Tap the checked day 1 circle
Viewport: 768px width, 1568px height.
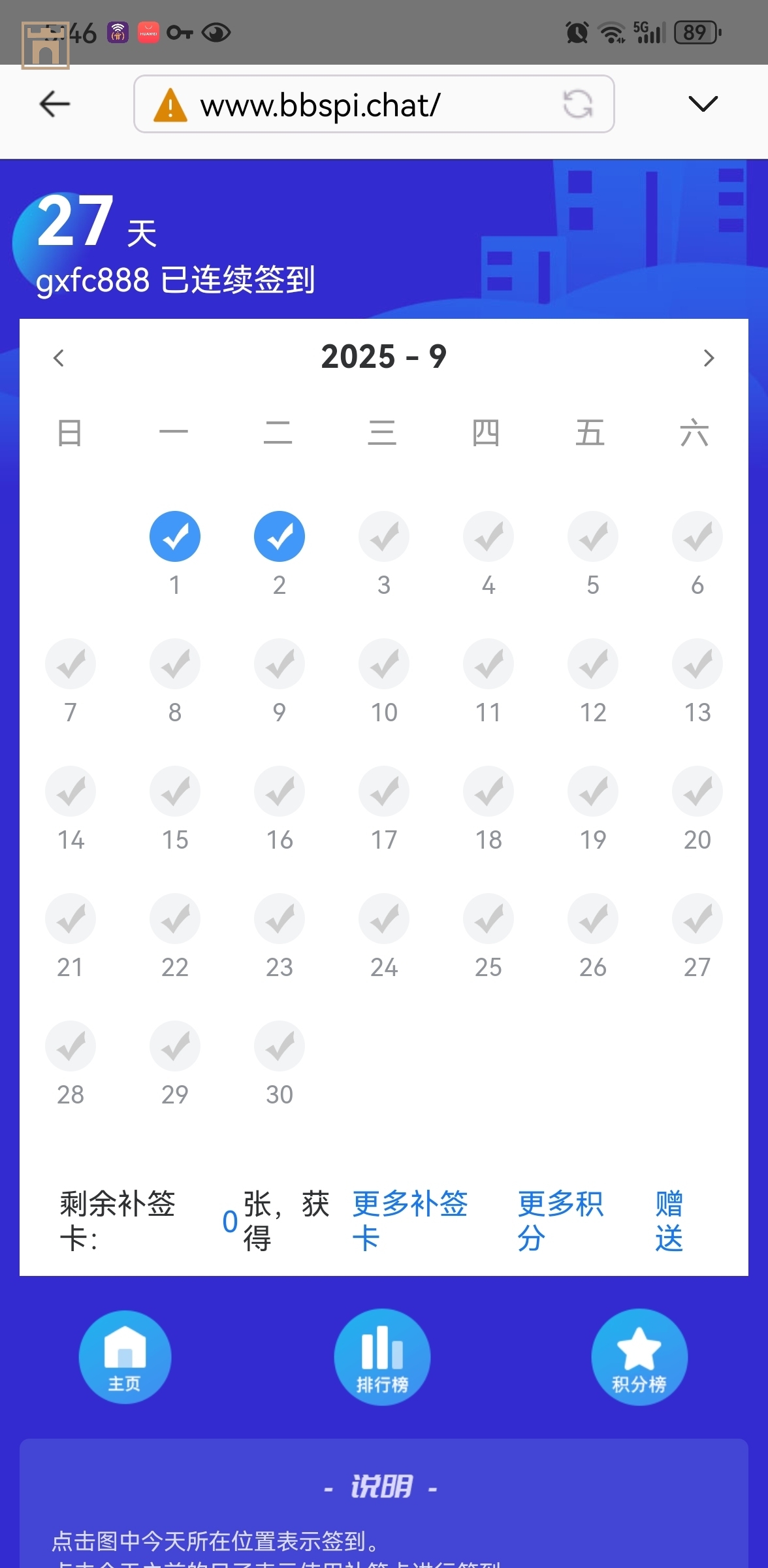tap(175, 536)
